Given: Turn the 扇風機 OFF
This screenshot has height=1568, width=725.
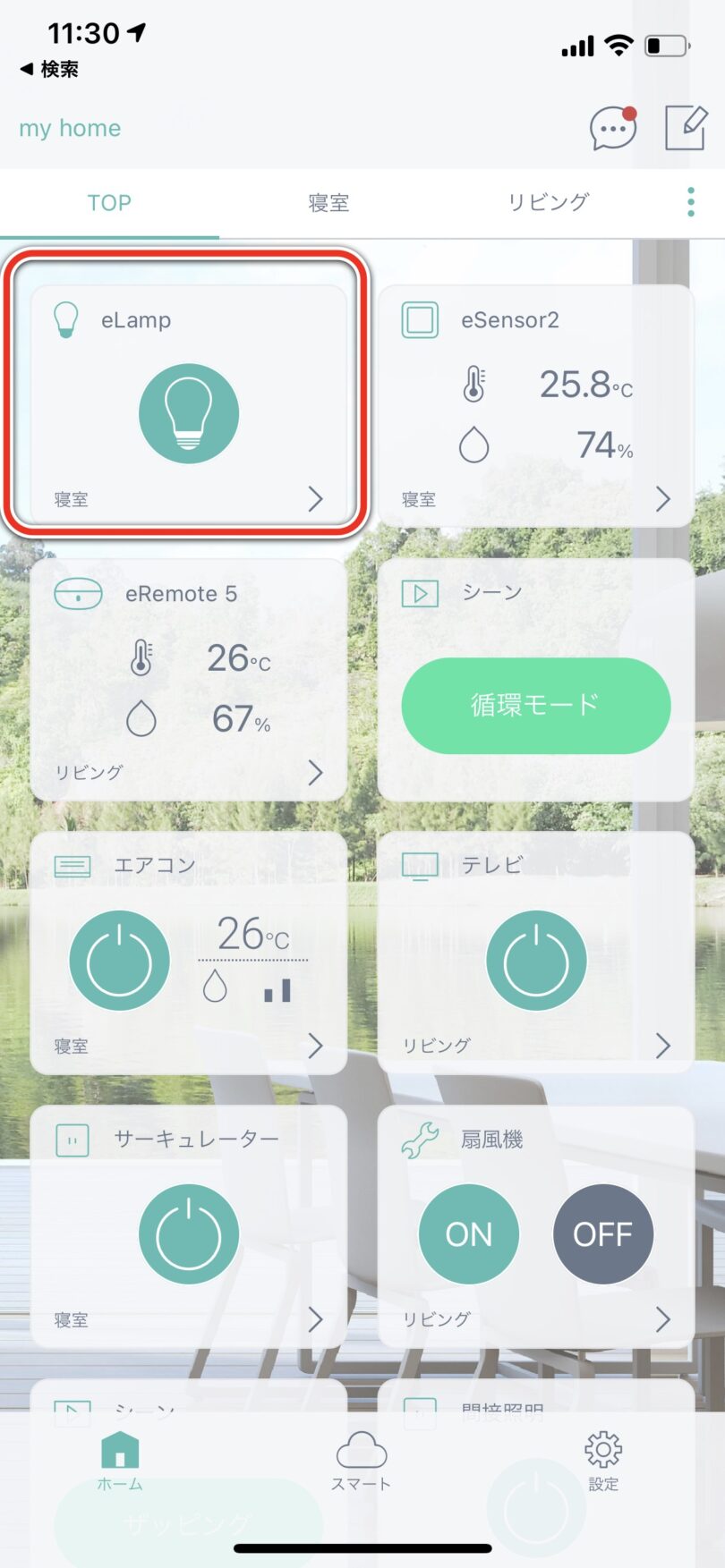Looking at the screenshot, I should tap(603, 1234).
